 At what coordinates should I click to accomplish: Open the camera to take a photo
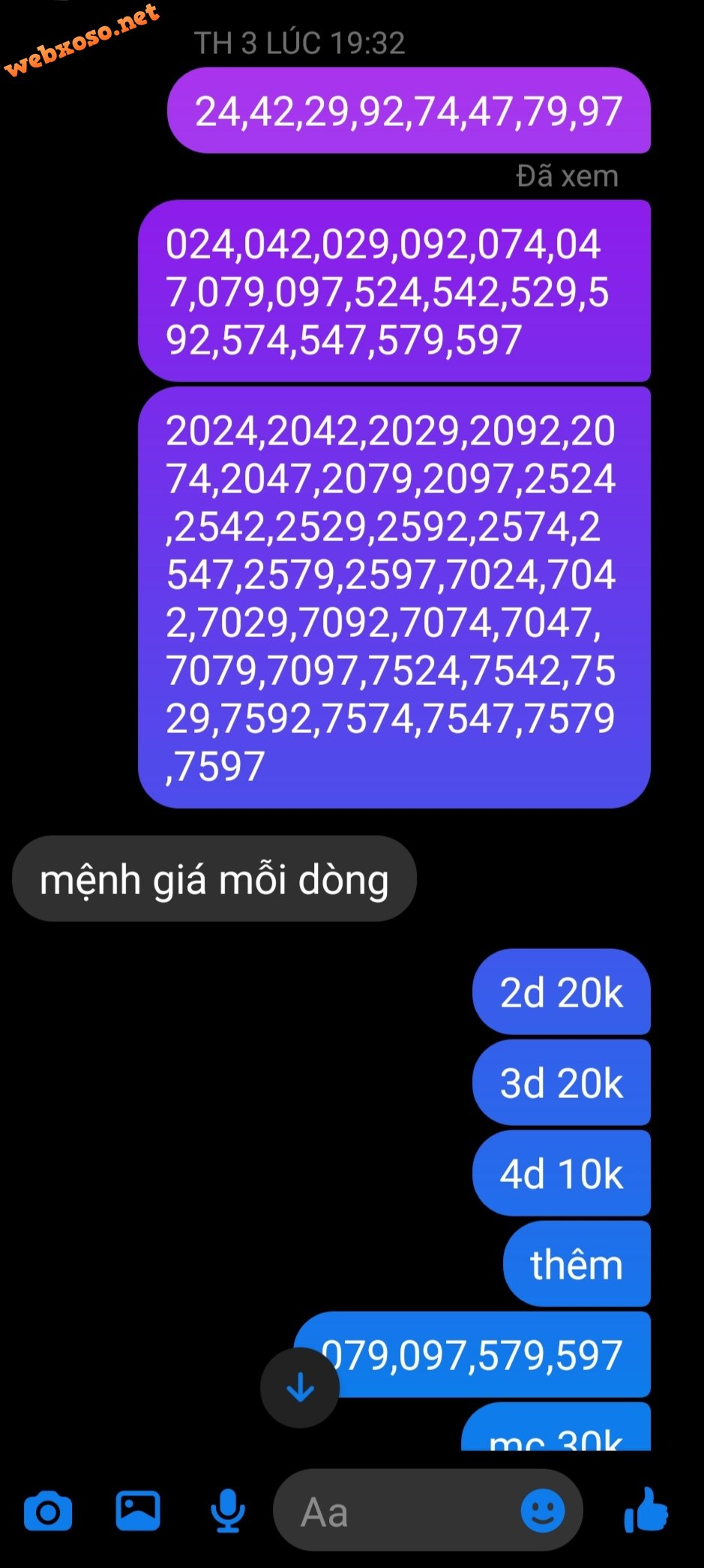click(48, 1511)
